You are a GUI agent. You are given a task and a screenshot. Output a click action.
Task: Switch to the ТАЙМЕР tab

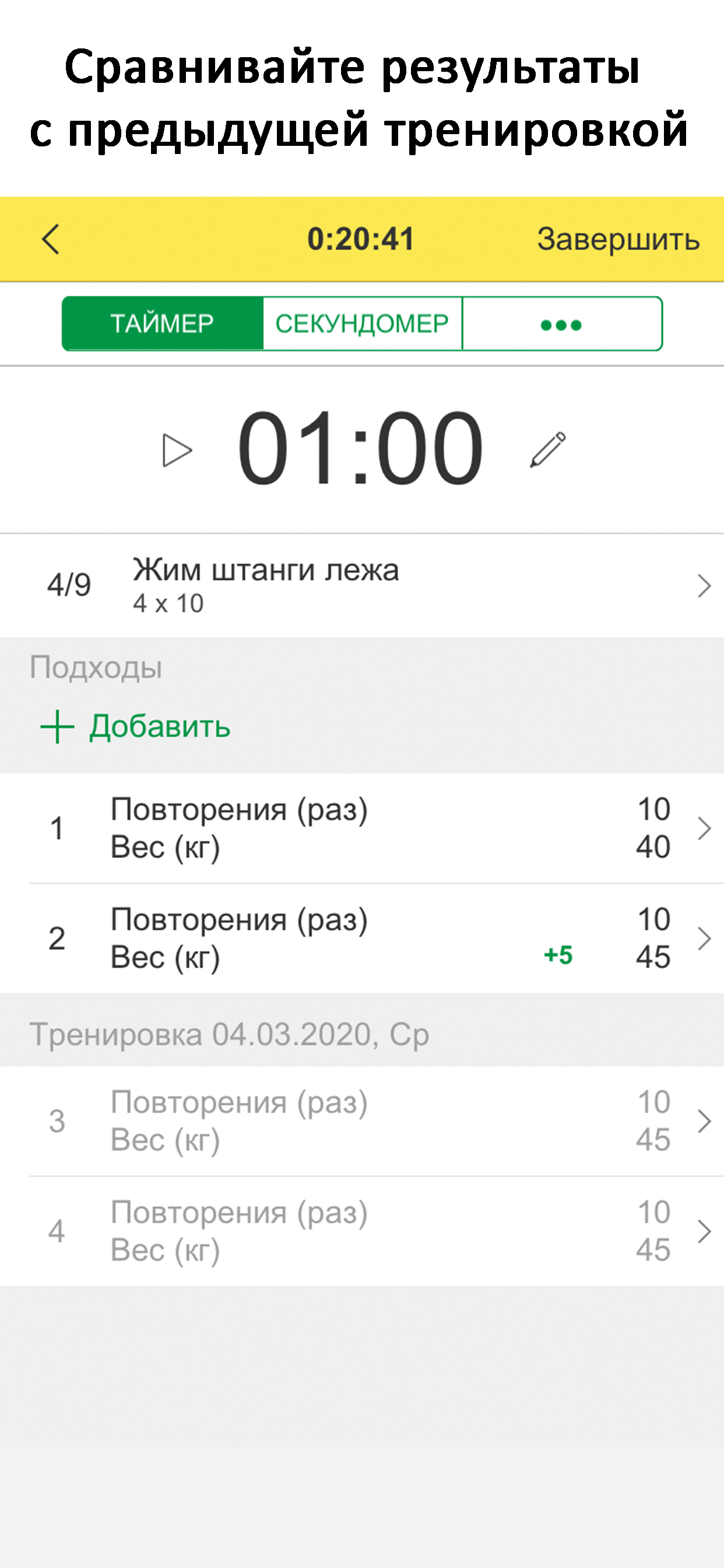[x=163, y=324]
